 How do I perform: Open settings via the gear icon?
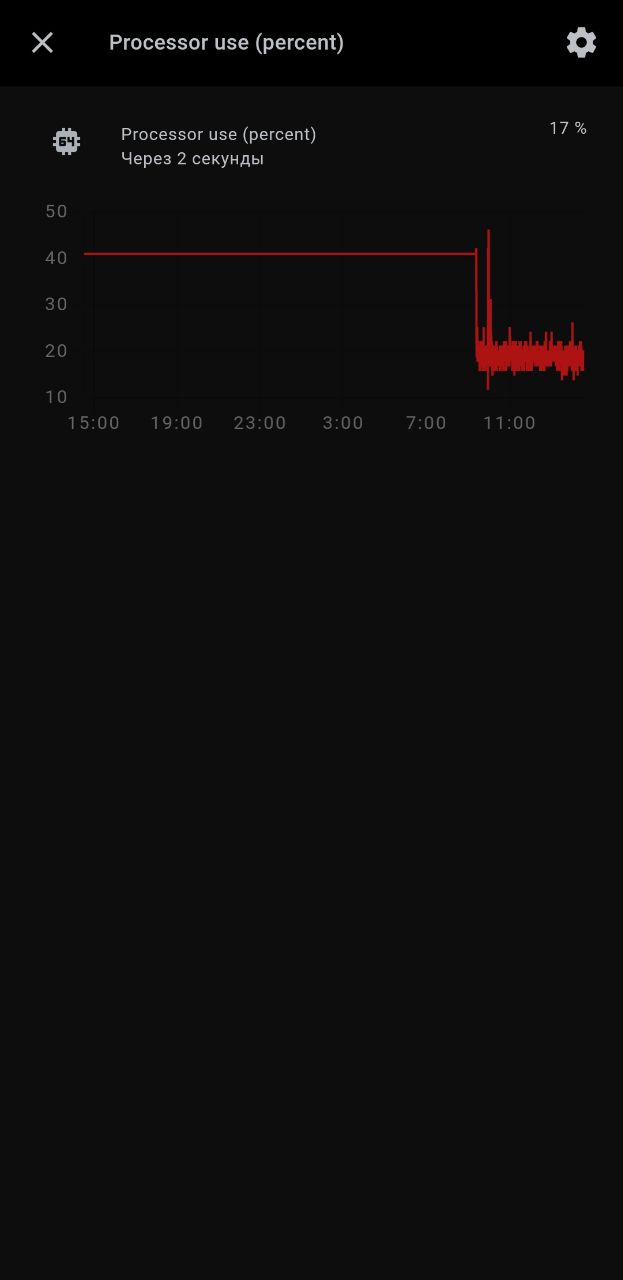(581, 42)
